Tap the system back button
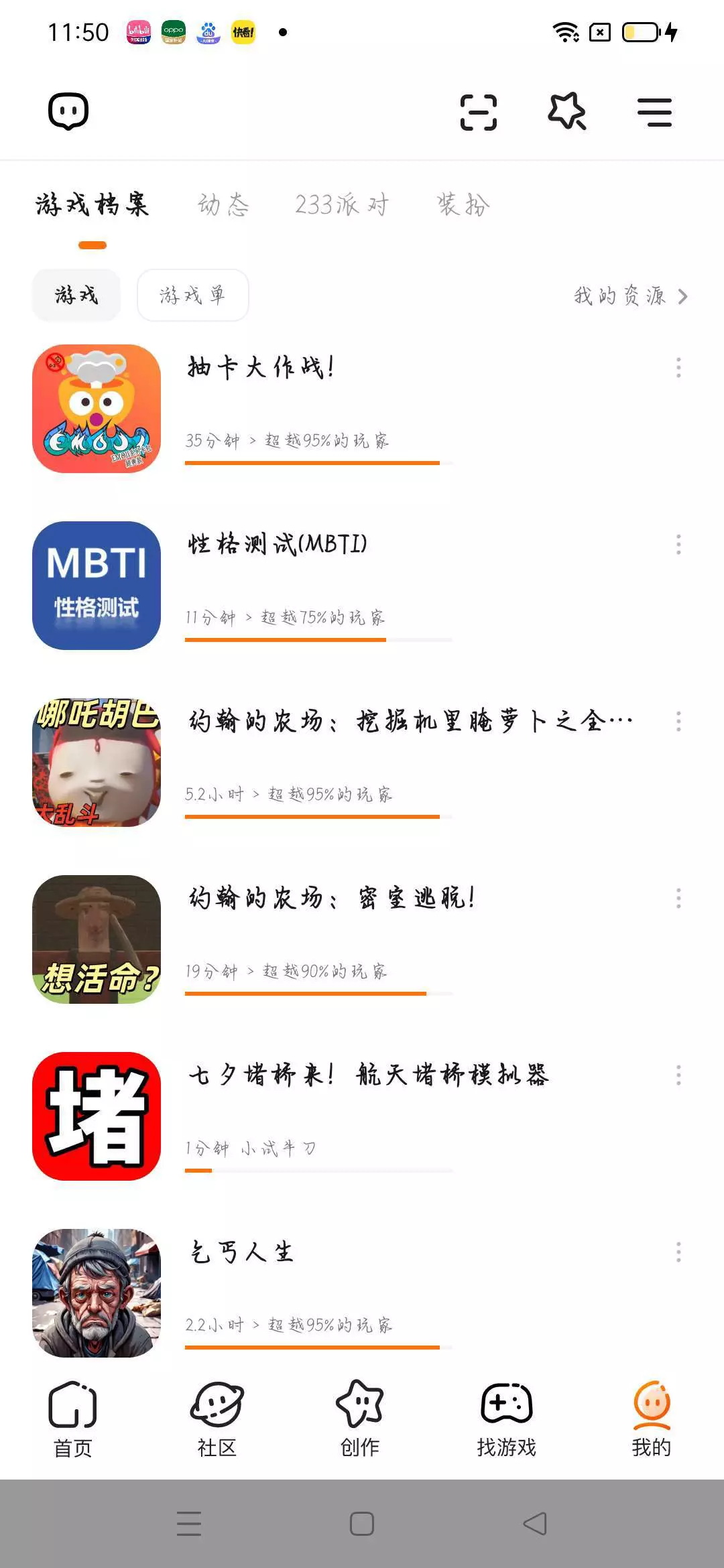The height and width of the screenshot is (1568, 724). (x=535, y=1524)
